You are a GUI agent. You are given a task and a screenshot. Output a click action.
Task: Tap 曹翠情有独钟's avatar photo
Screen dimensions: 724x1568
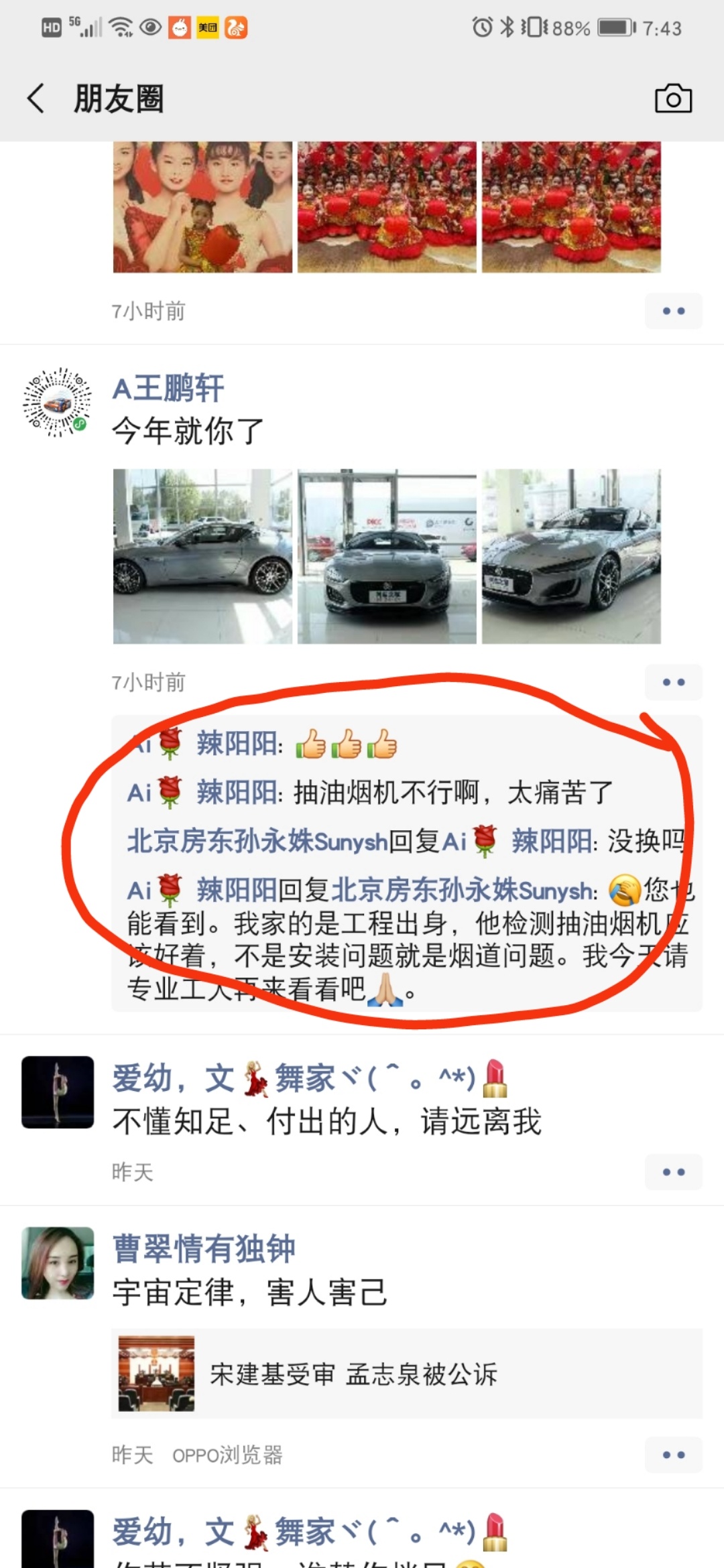(58, 1263)
